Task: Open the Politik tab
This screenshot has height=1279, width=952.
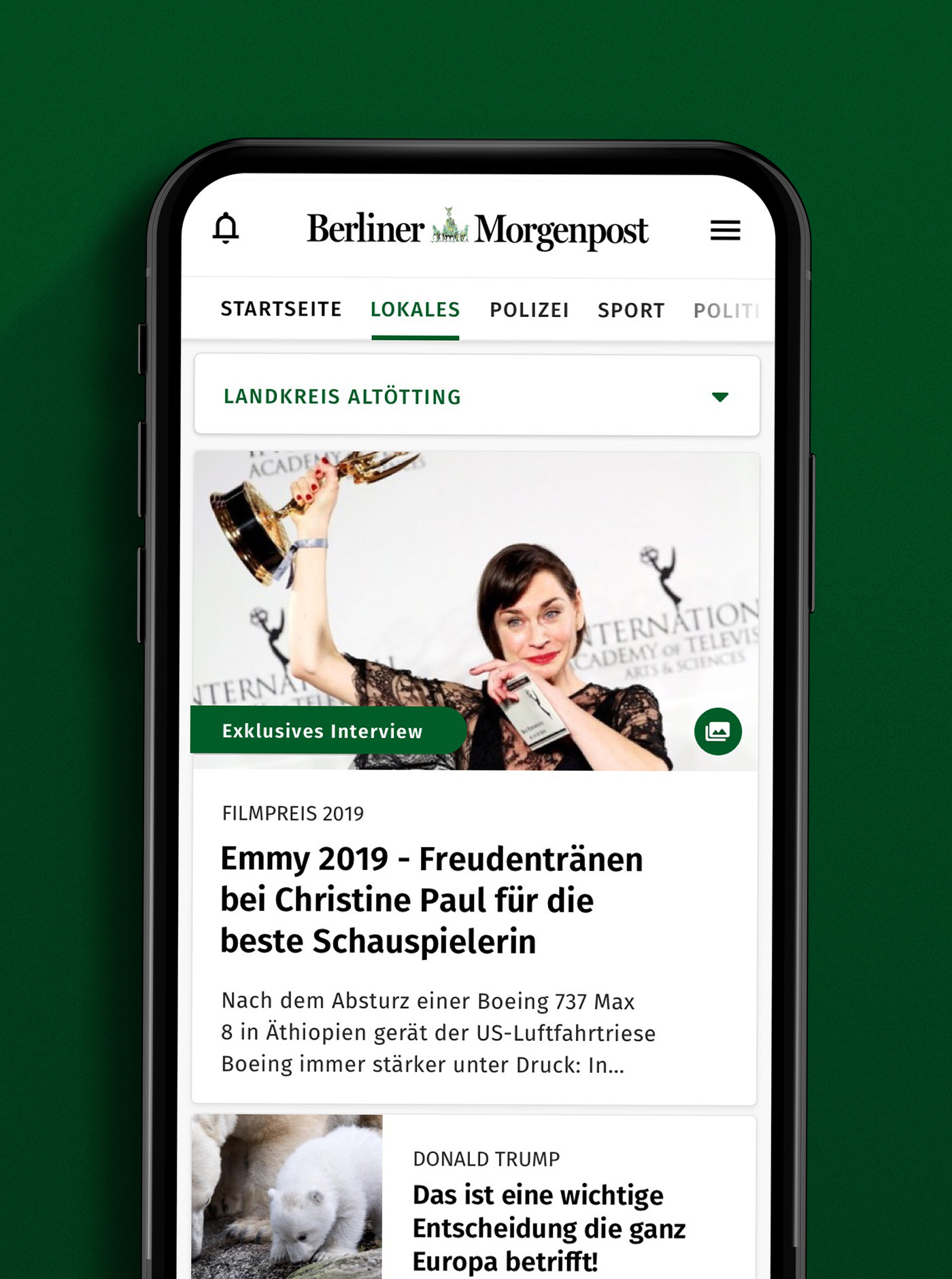Action: click(x=726, y=312)
